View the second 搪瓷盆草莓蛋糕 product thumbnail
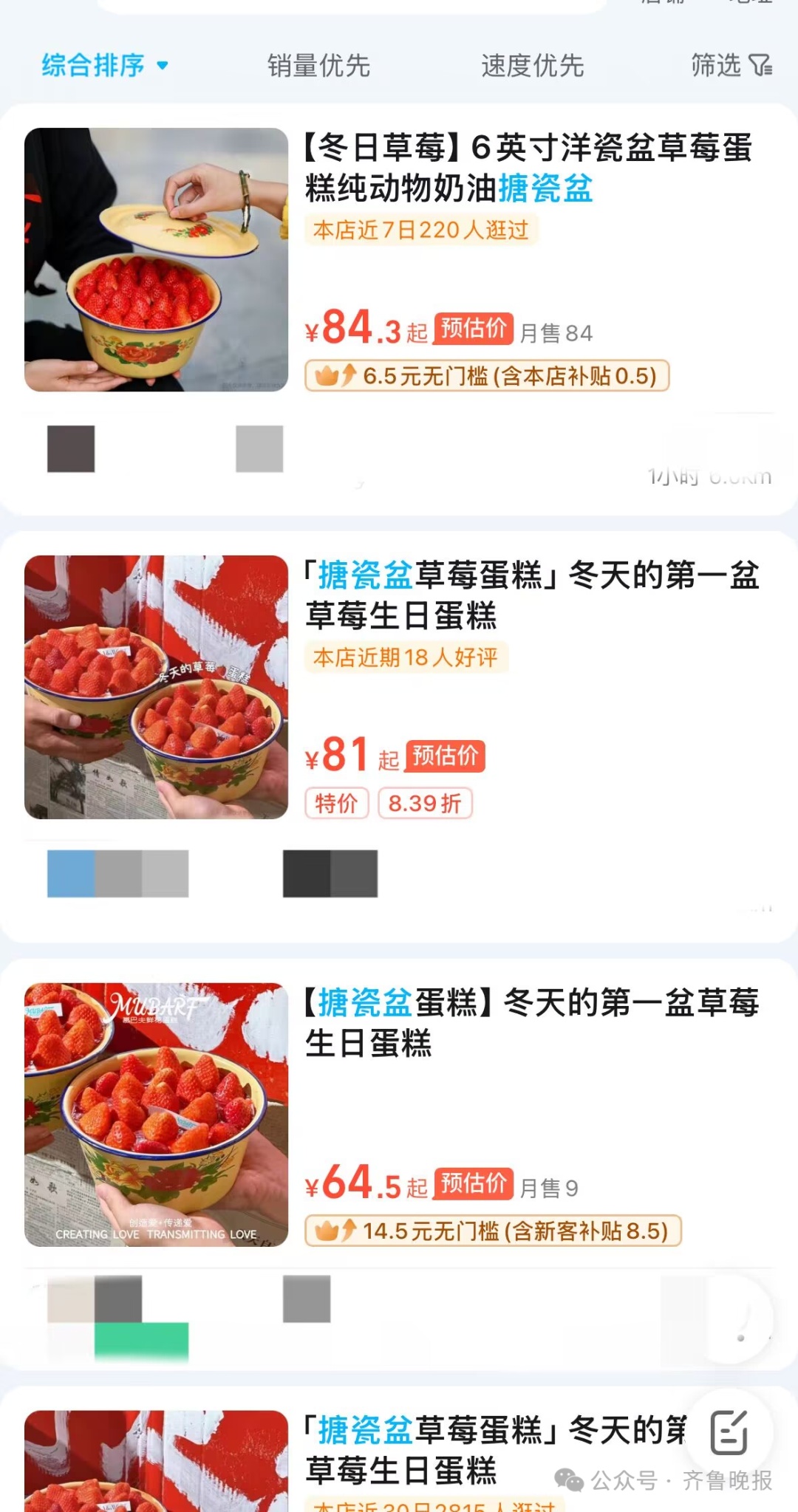 (157, 687)
